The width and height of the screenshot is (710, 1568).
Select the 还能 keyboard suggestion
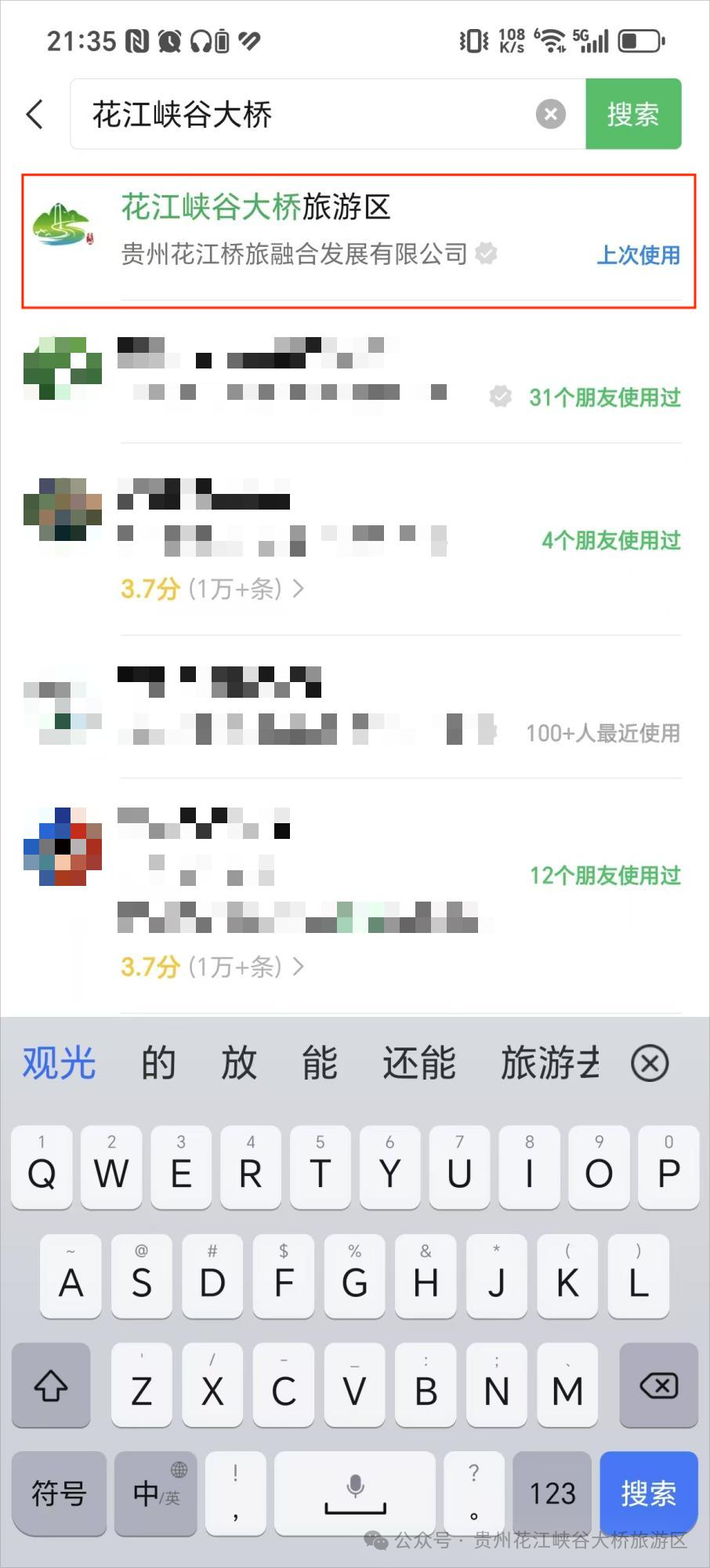pyautogui.click(x=418, y=1064)
